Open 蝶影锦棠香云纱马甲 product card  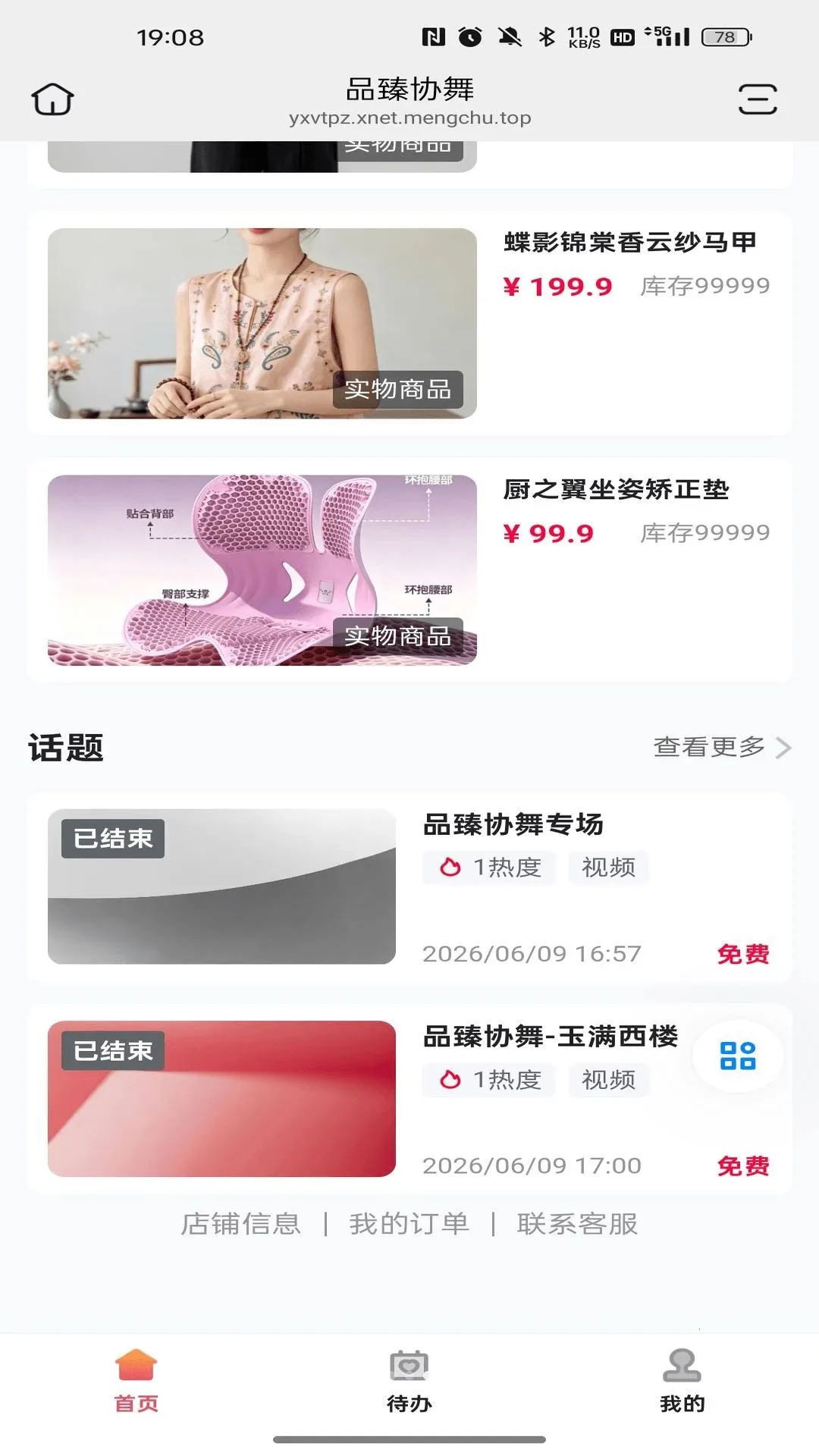(x=409, y=323)
